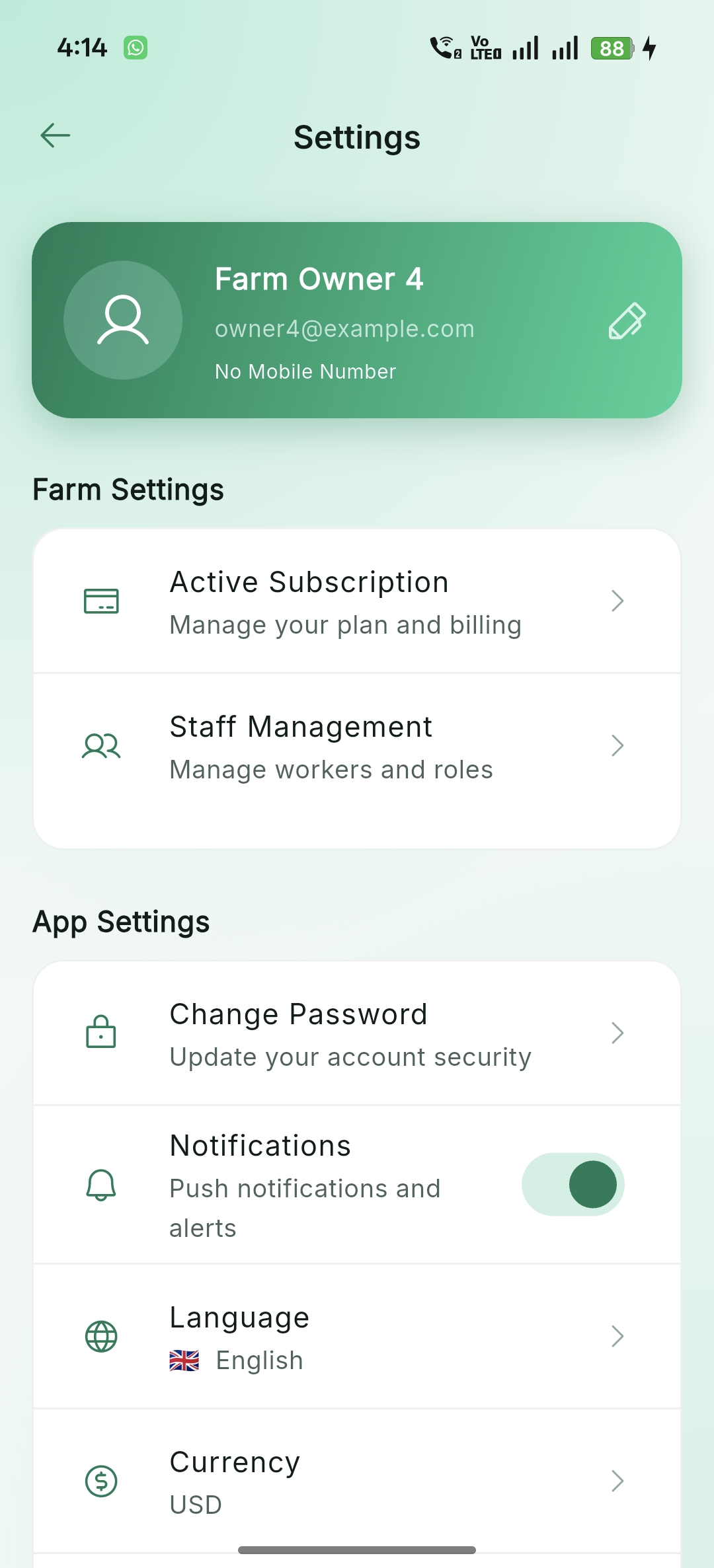Image resolution: width=714 pixels, height=1568 pixels.
Task: Open Active Subscription settings
Action: click(x=357, y=601)
